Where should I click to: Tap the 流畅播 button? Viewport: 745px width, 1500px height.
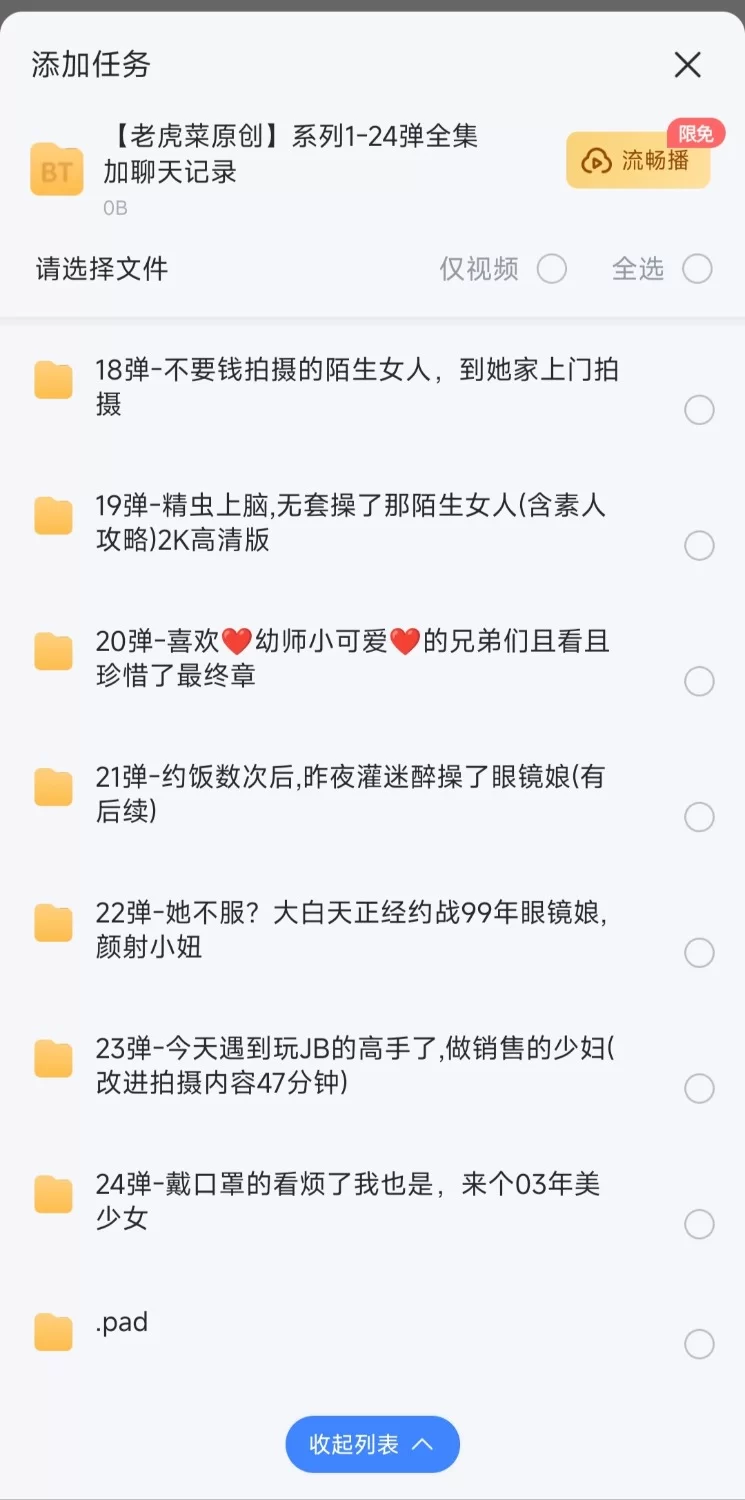638,160
